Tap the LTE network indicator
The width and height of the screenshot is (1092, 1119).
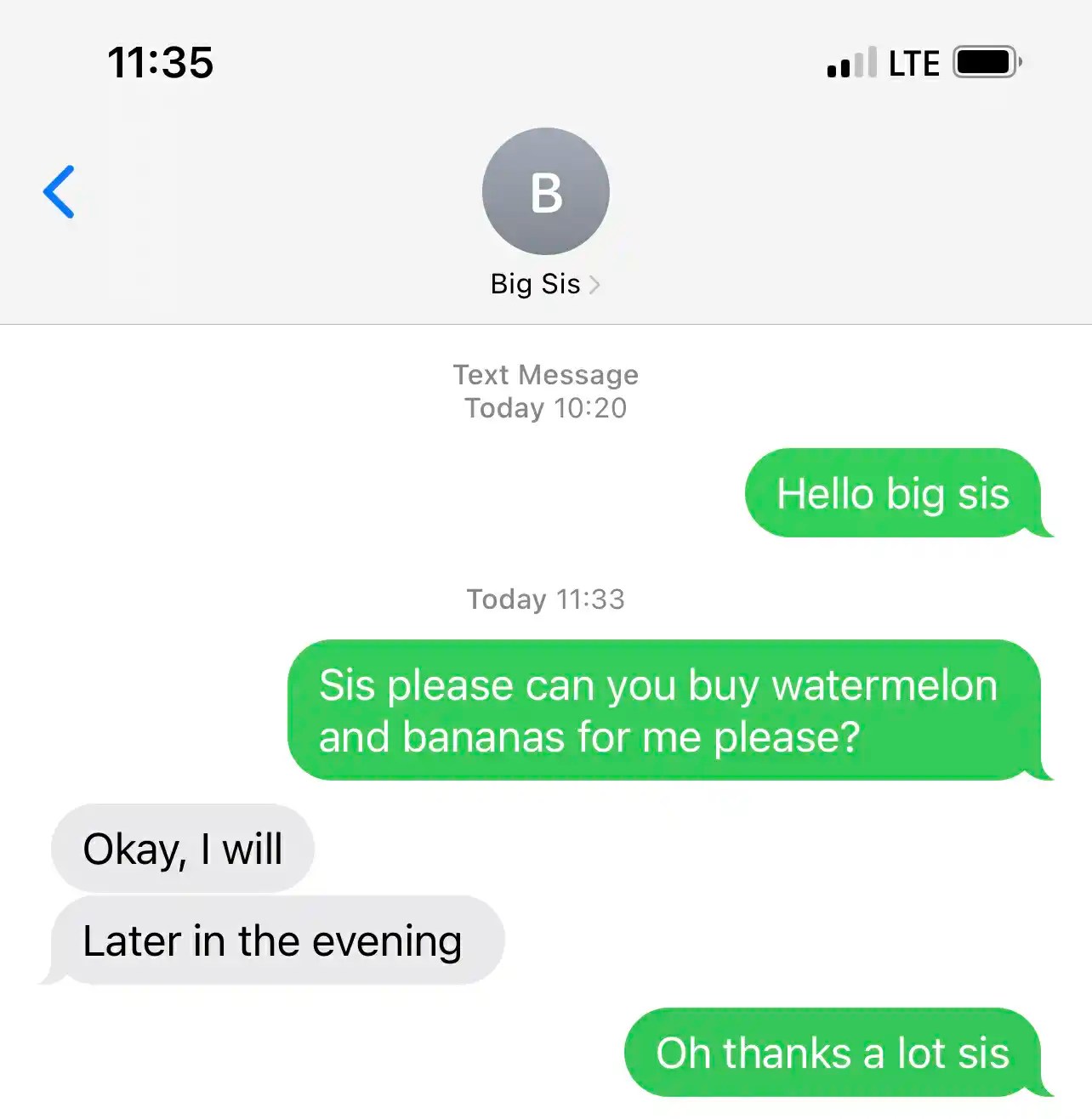(x=913, y=61)
